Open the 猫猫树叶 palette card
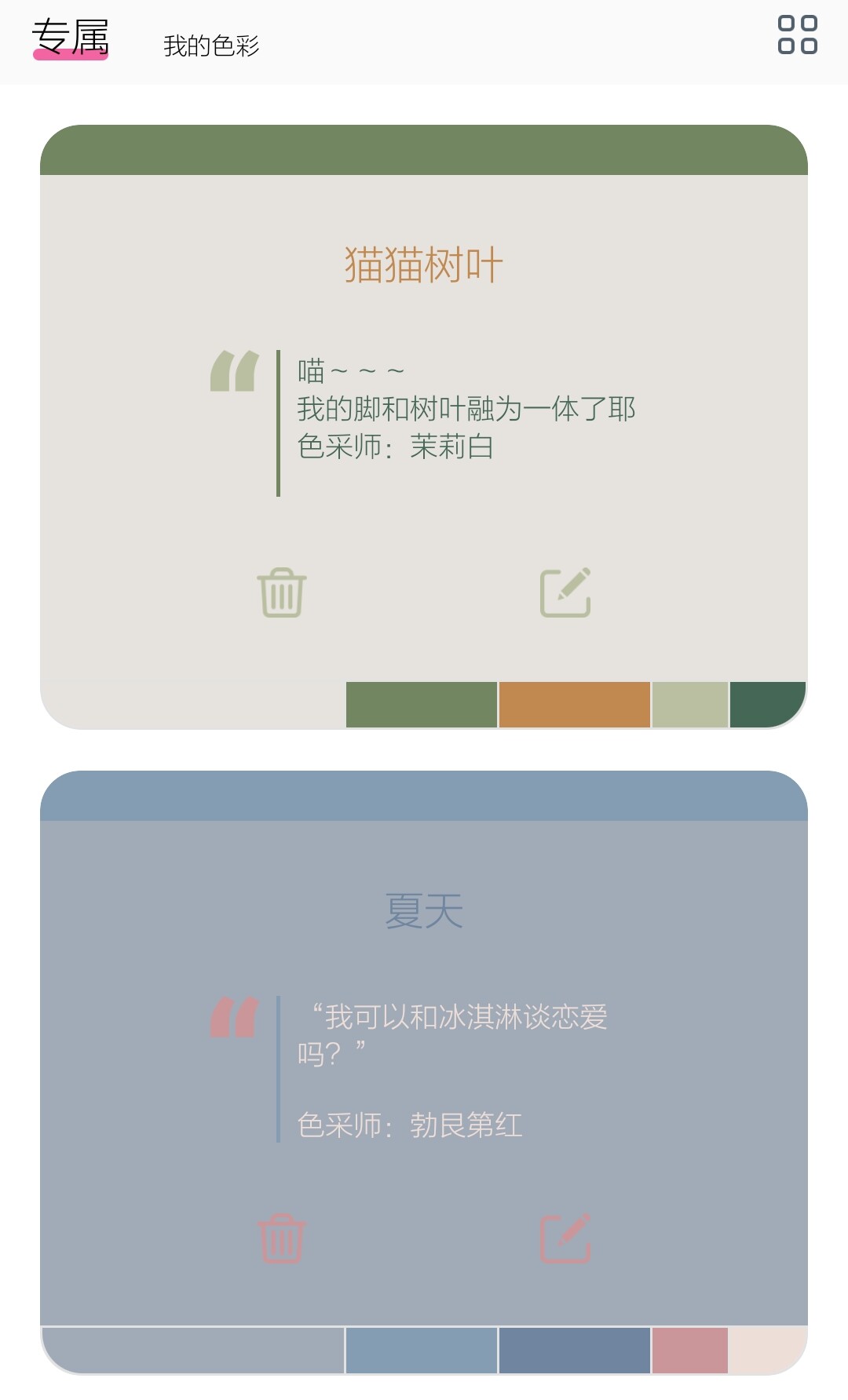848x1400 pixels. click(x=424, y=264)
